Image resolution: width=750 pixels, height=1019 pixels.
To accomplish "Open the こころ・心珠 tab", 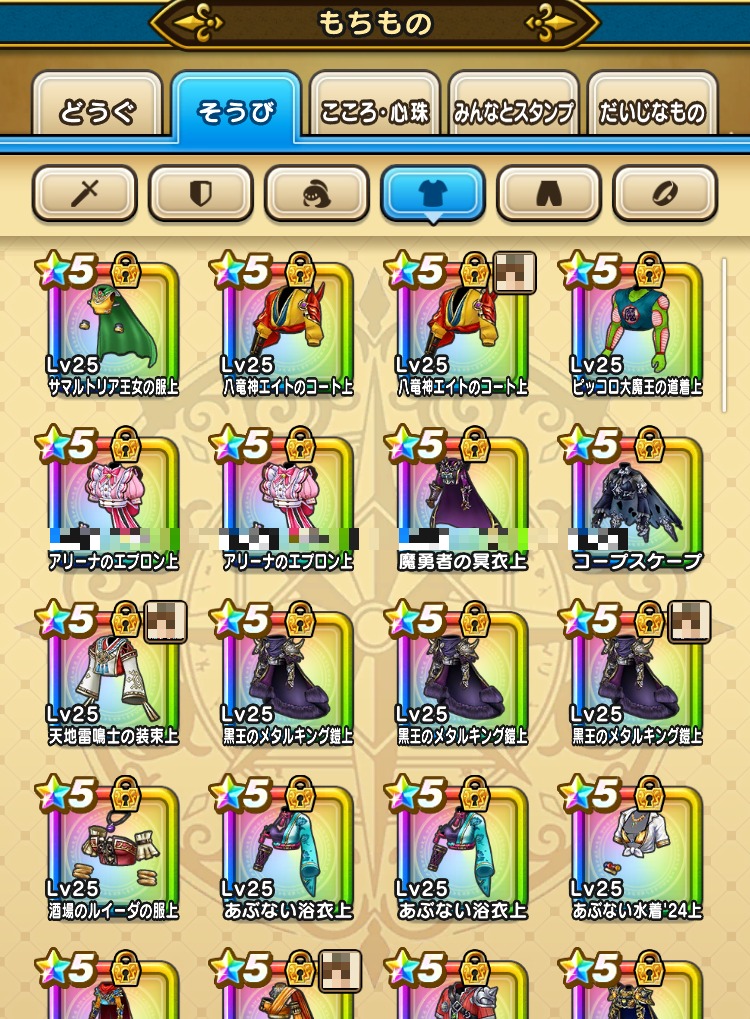I will pyautogui.click(x=375, y=112).
